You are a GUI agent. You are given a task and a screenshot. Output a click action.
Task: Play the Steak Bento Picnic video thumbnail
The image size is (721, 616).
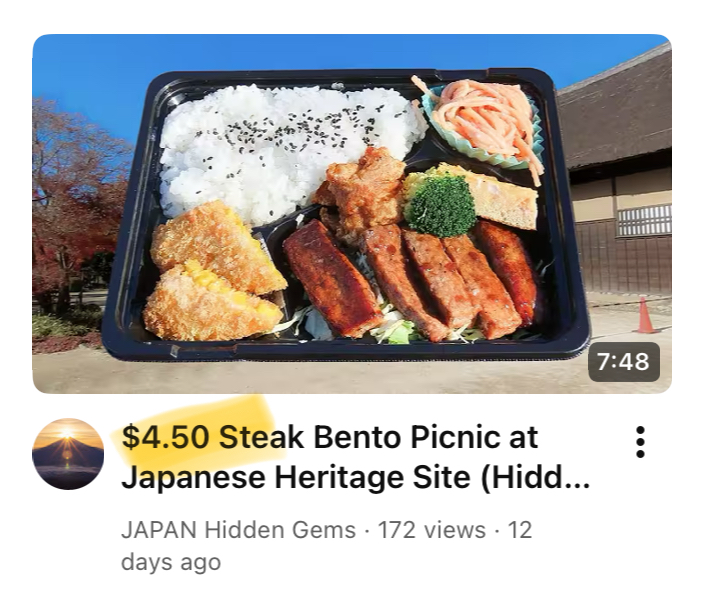click(351, 214)
